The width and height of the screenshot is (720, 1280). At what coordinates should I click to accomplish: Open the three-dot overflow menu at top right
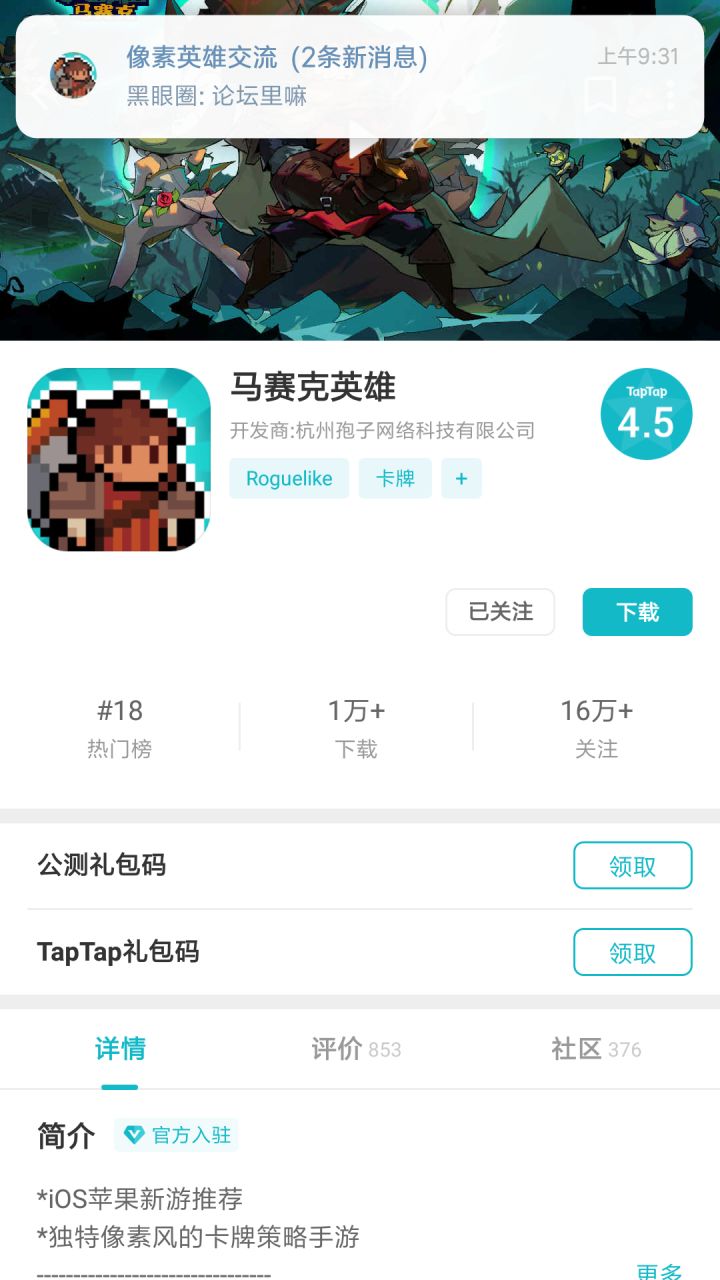(x=672, y=93)
